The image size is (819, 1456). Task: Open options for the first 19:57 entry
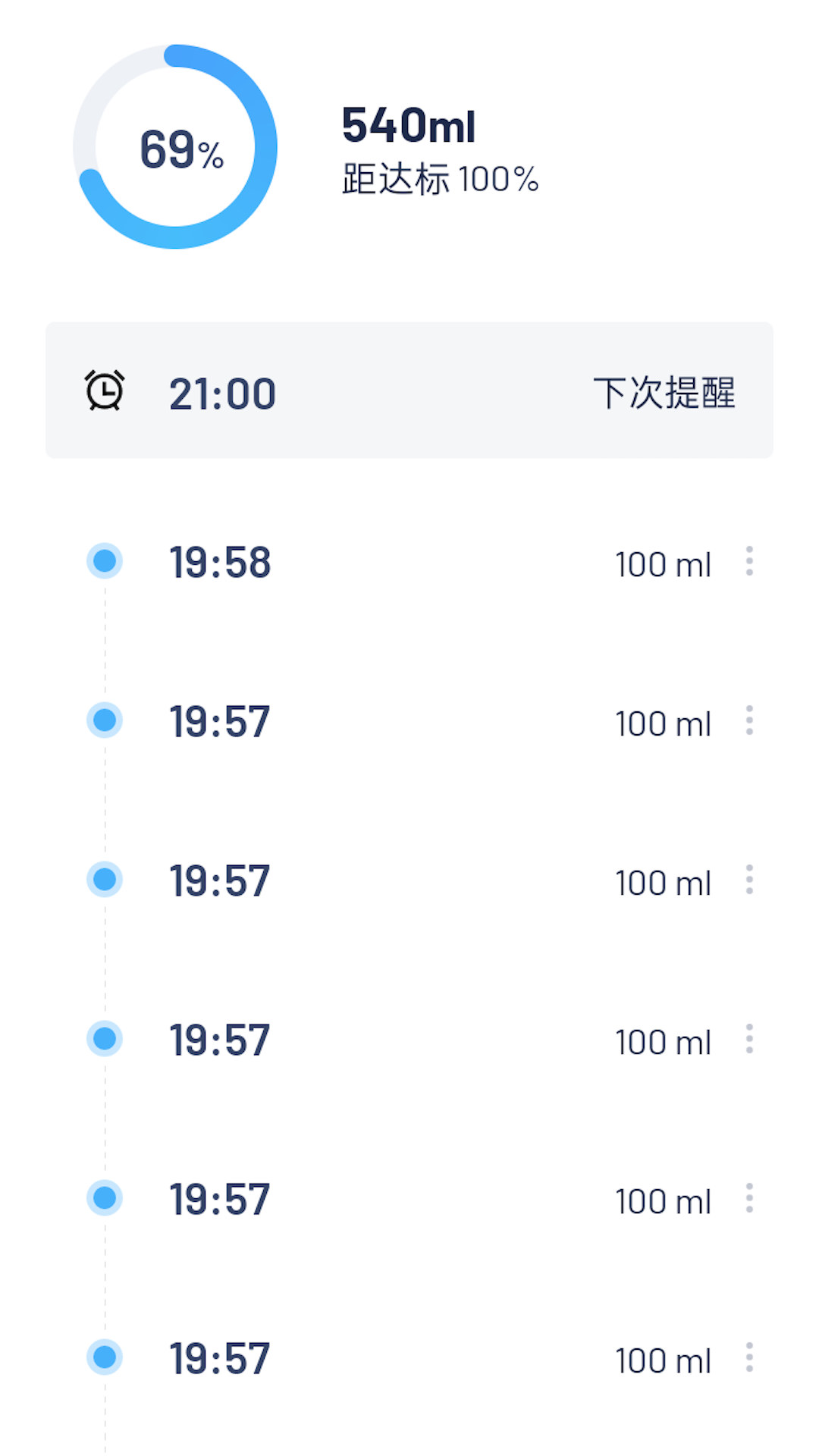click(x=750, y=722)
